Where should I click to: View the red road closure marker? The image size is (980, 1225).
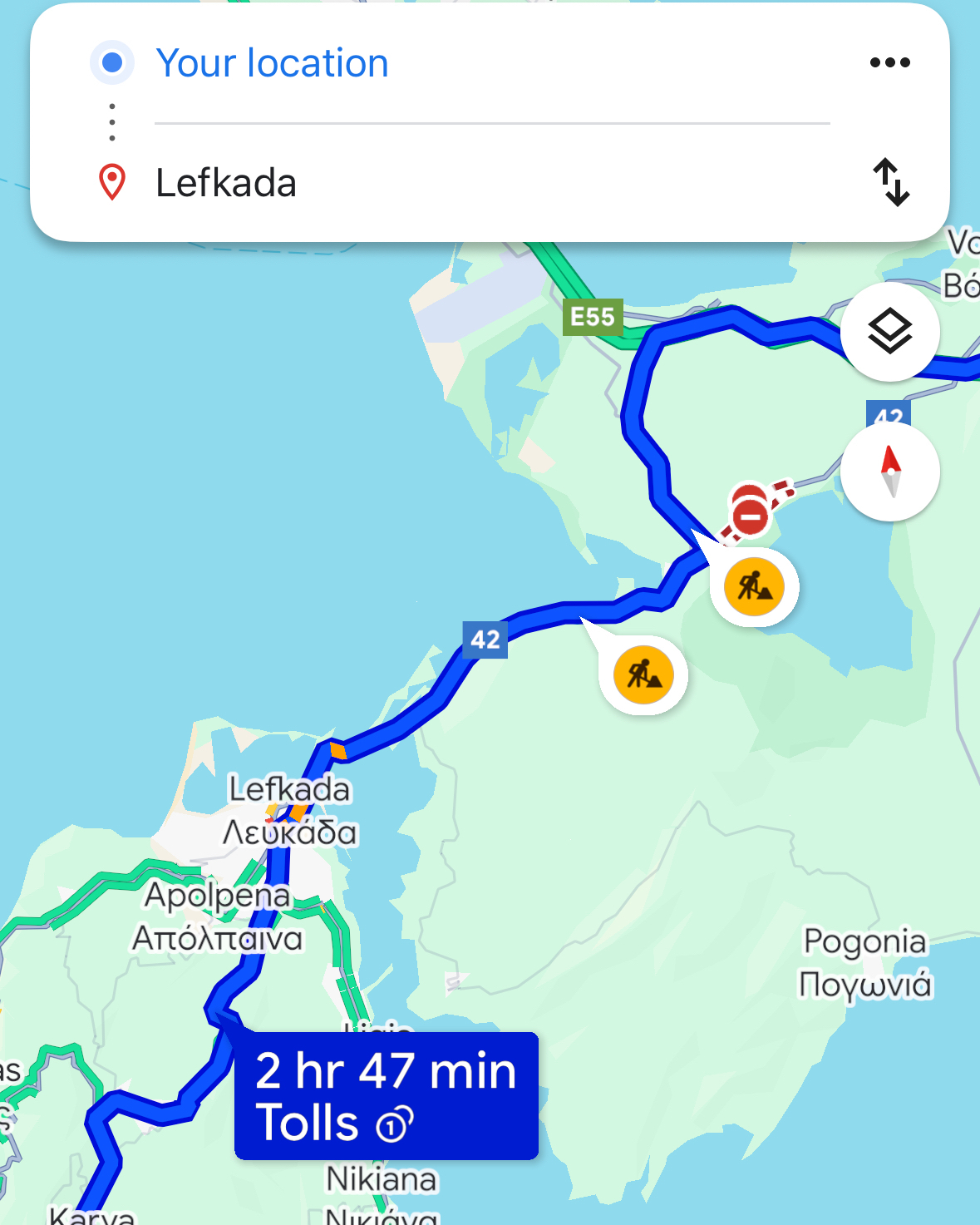click(750, 516)
